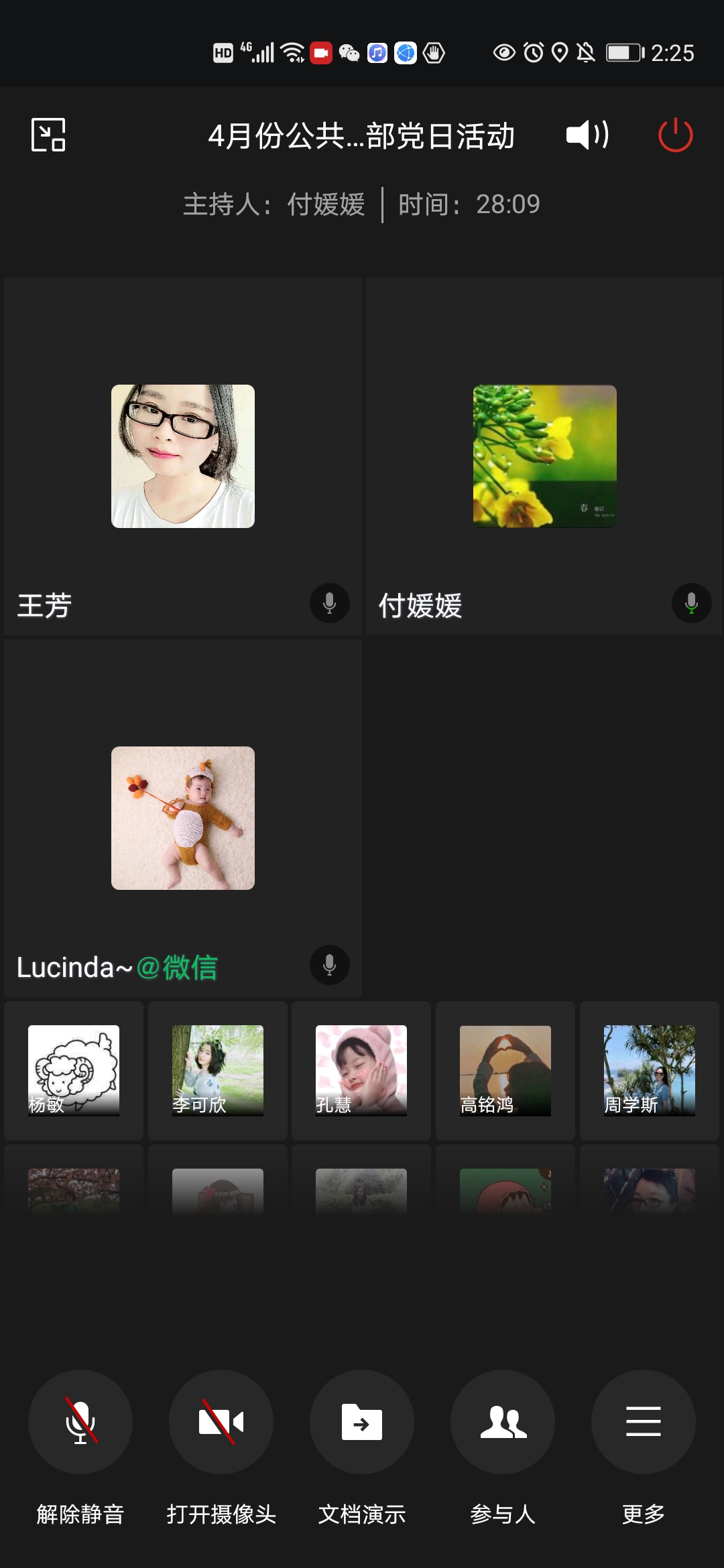
Task: Select 付媛媛's video tile
Action: click(544, 456)
